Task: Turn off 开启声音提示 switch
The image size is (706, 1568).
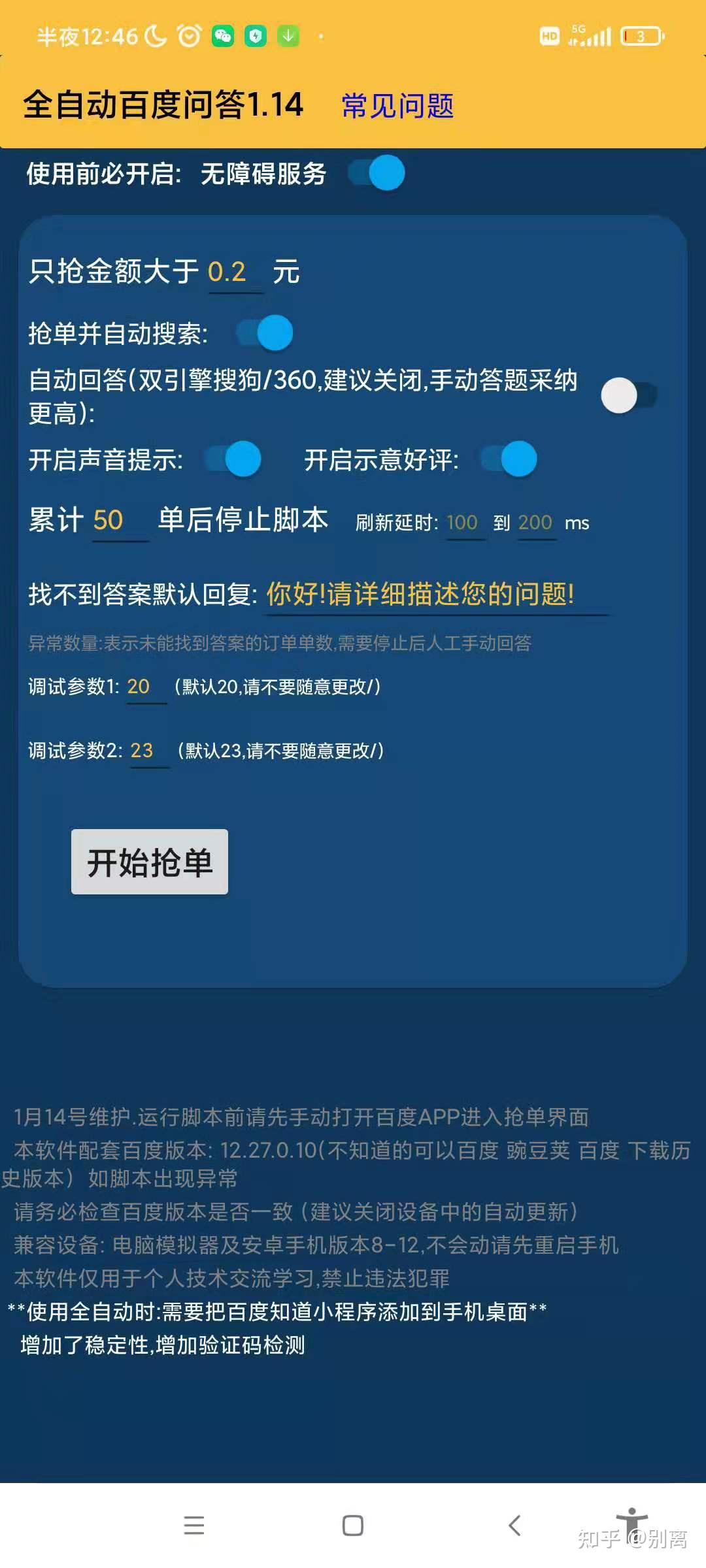Action: [233, 459]
